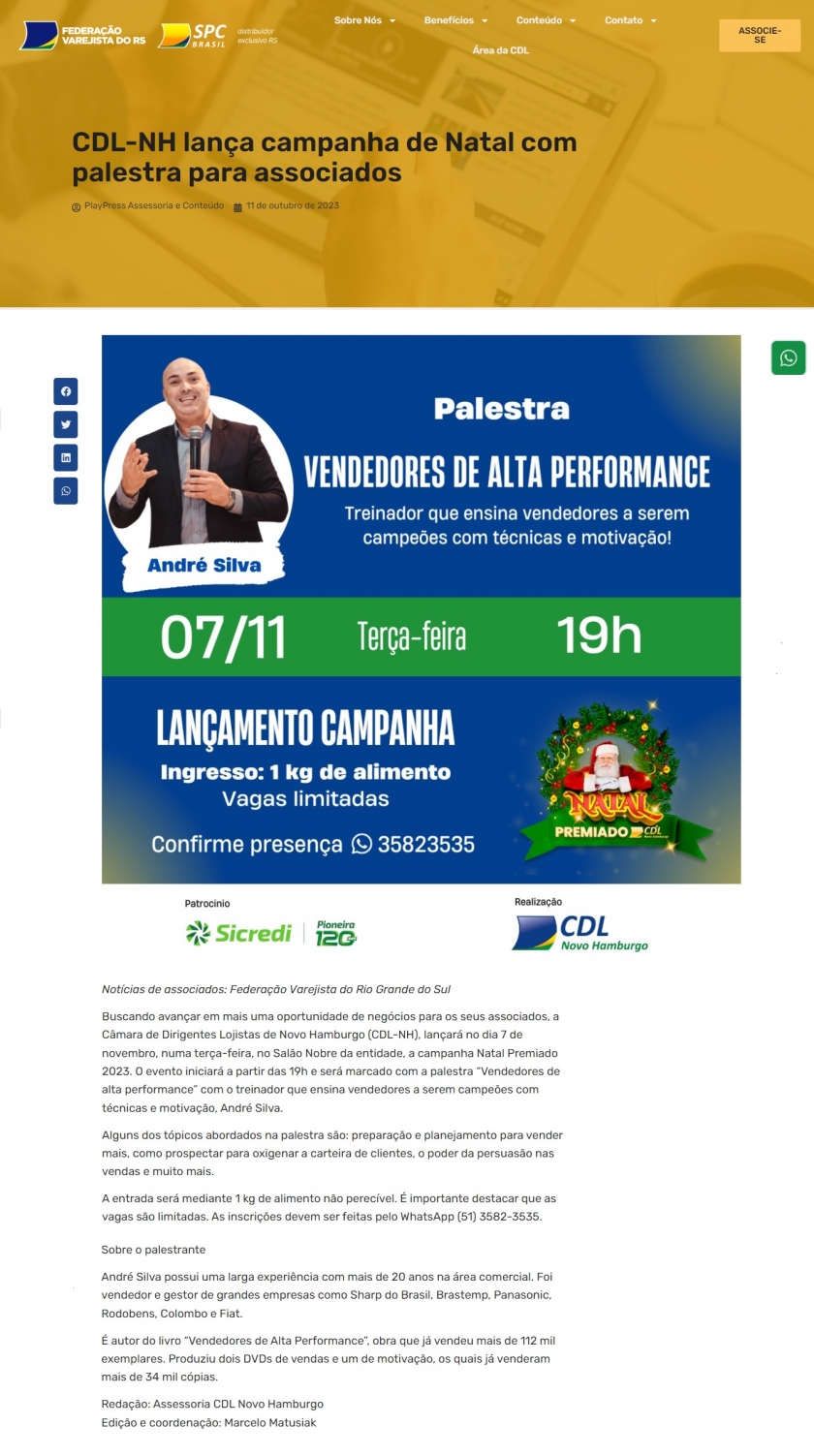This screenshot has width=814, height=1456.
Task: Expand the Sobre Nós menu
Action: coord(364,20)
